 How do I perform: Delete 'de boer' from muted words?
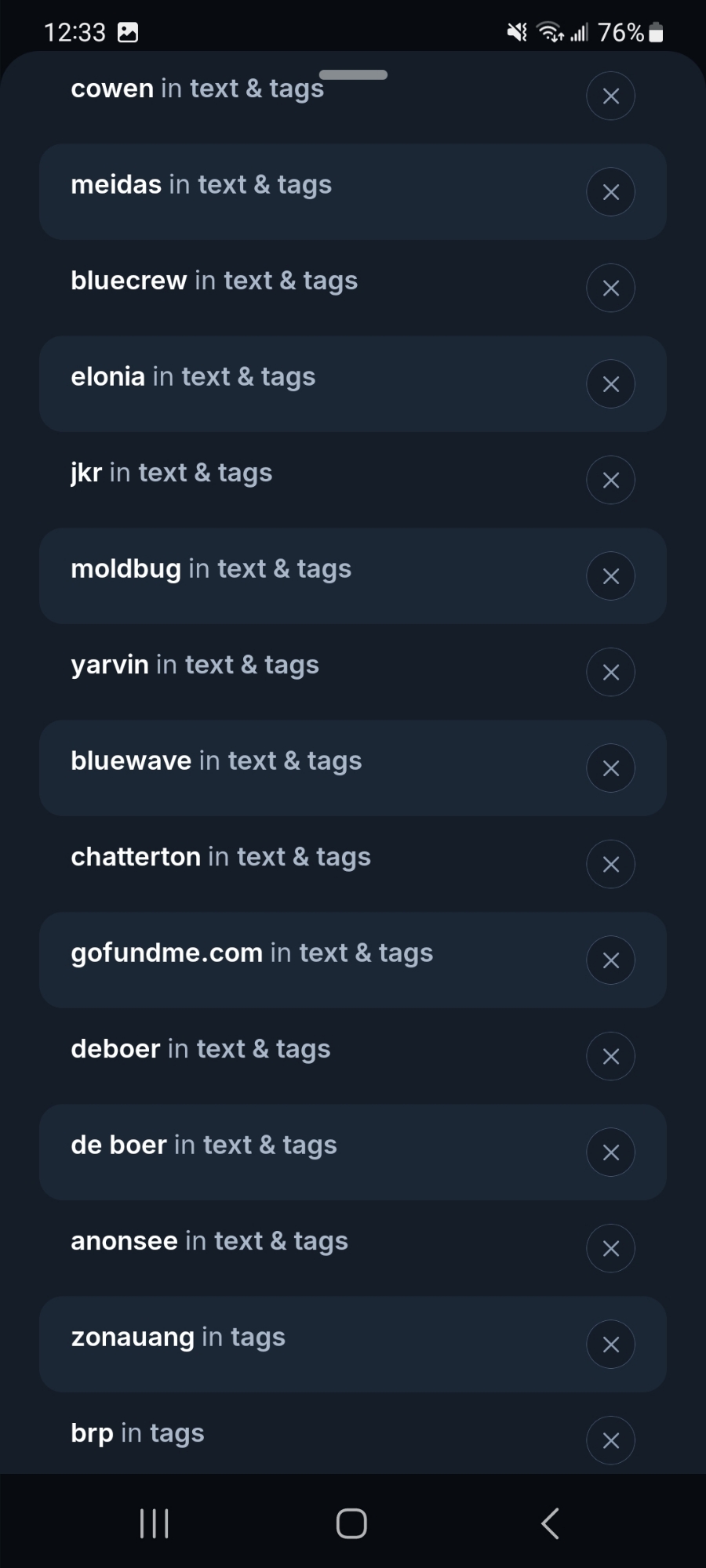(x=610, y=1152)
